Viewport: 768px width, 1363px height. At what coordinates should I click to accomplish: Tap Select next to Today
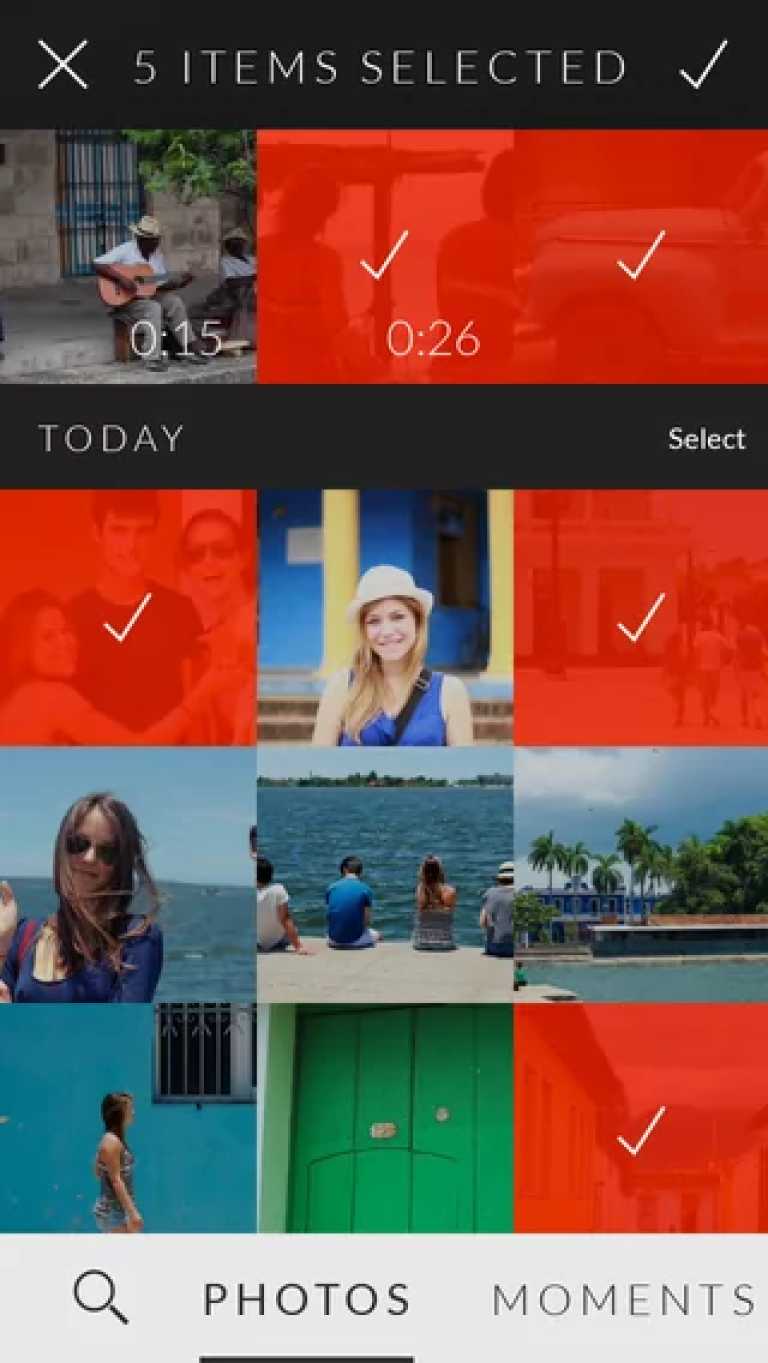point(706,438)
